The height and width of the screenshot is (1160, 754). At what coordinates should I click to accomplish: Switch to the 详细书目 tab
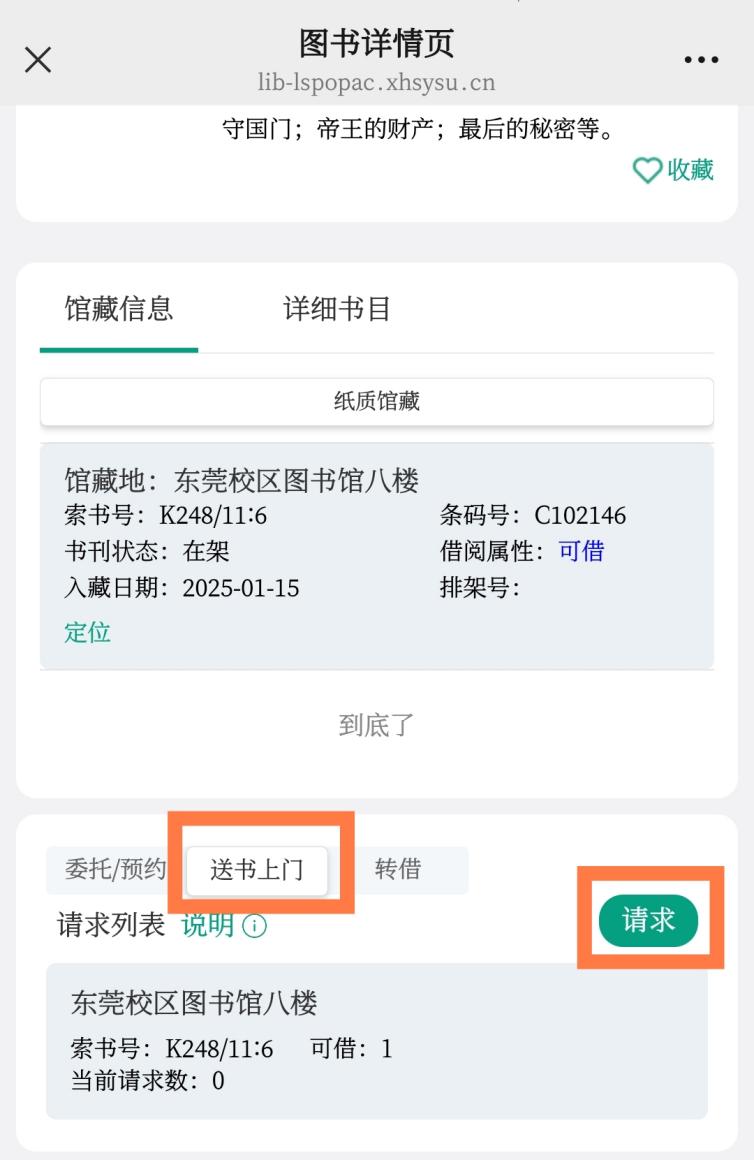pyautogui.click(x=337, y=309)
